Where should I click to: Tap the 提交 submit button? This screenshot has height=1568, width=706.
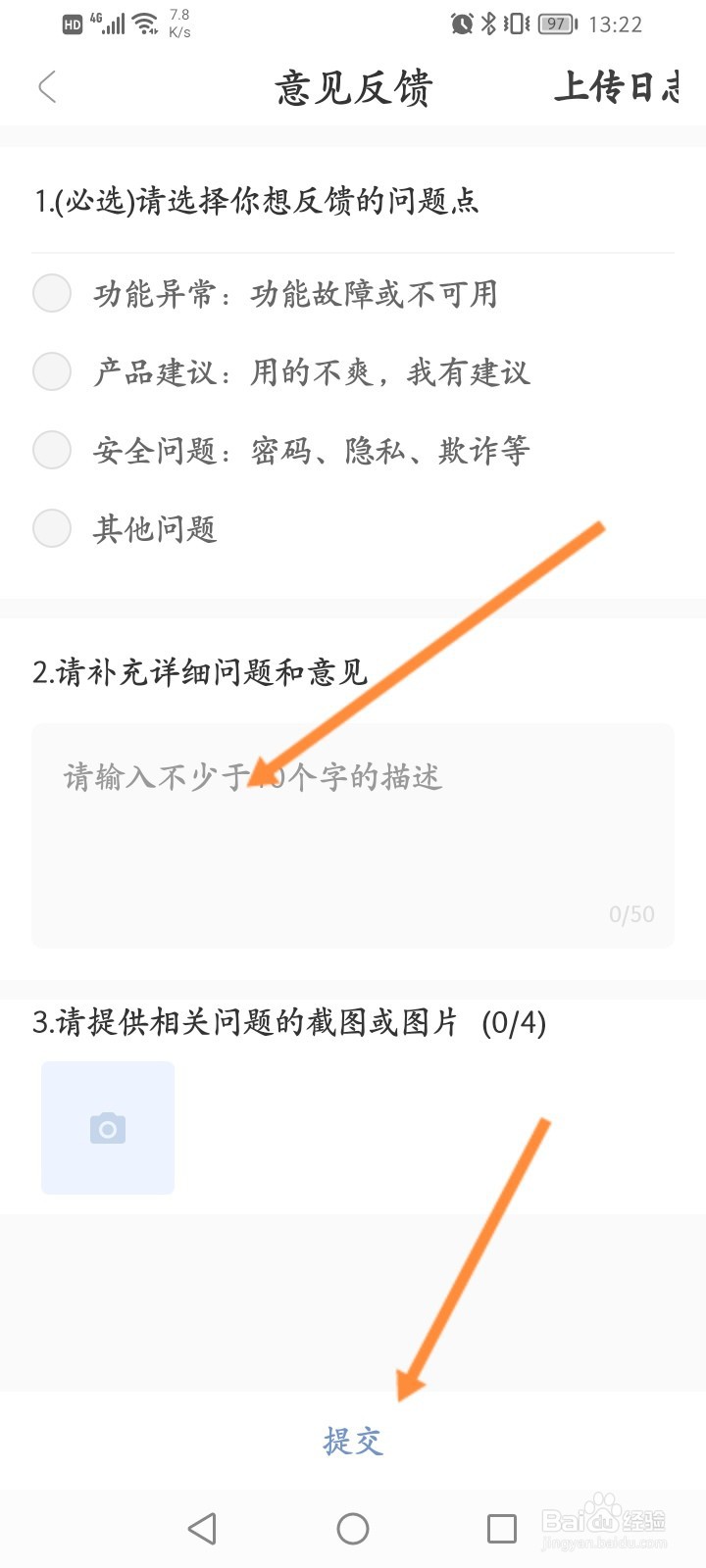[x=353, y=1441]
